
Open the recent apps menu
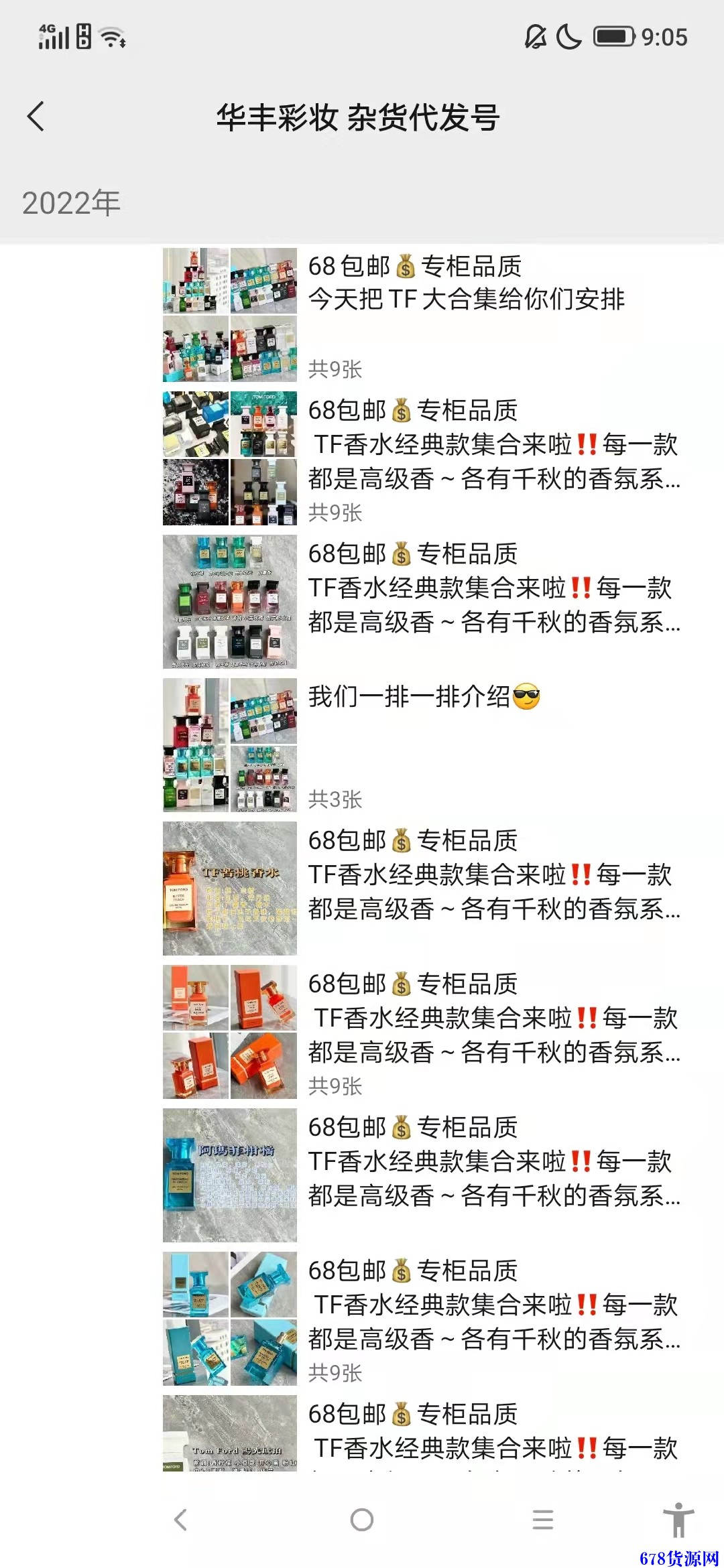click(x=542, y=1520)
